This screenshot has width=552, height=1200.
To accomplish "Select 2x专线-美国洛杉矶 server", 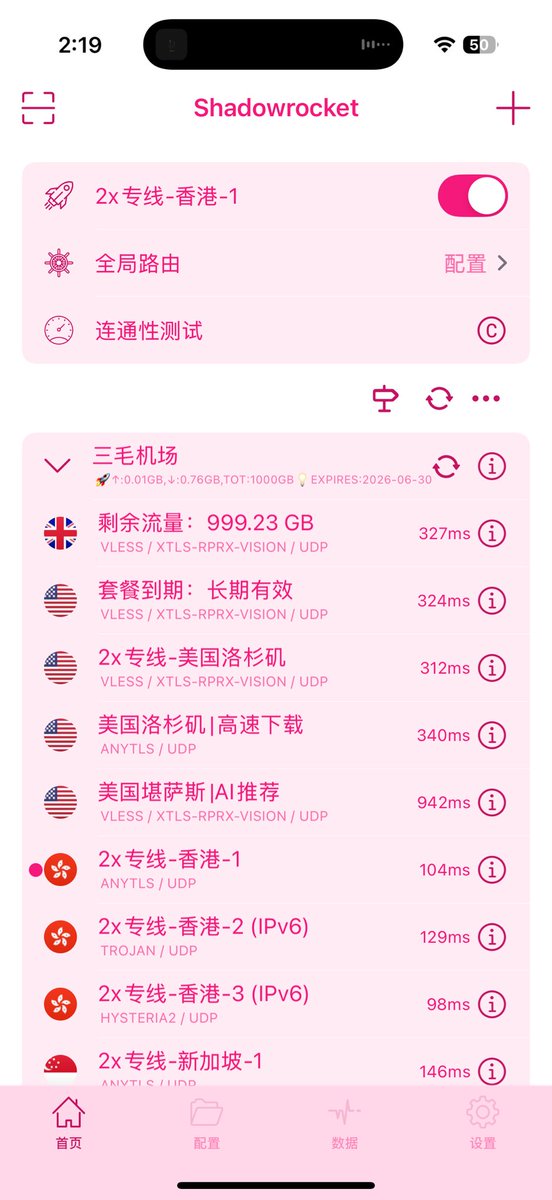I will pyautogui.click(x=276, y=668).
